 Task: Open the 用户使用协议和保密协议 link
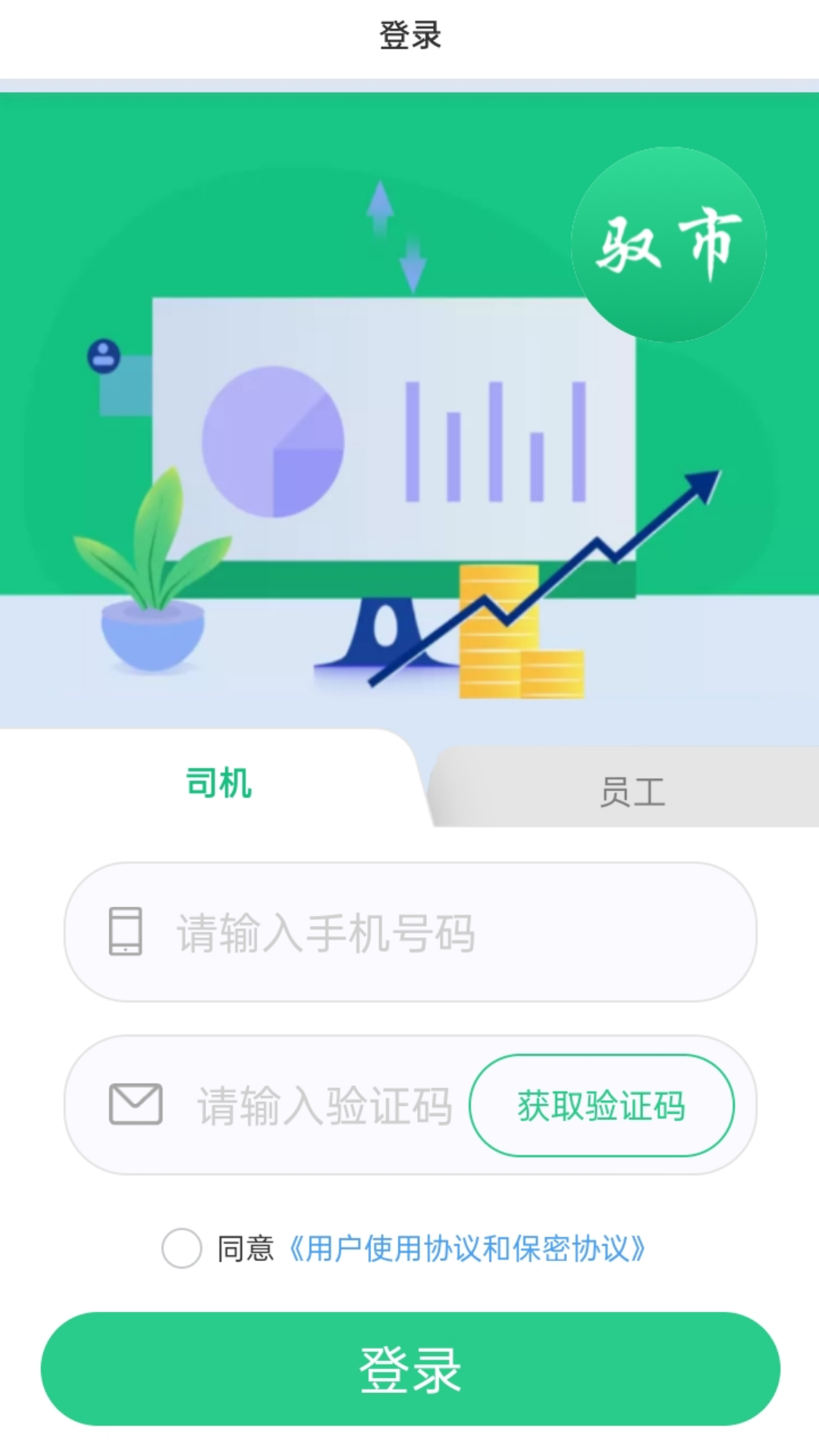pyautogui.click(x=467, y=1248)
